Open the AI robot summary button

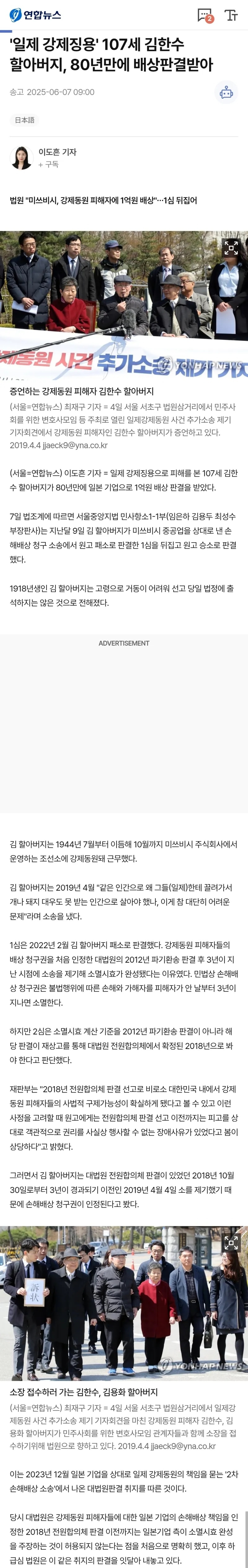click(226, 93)
